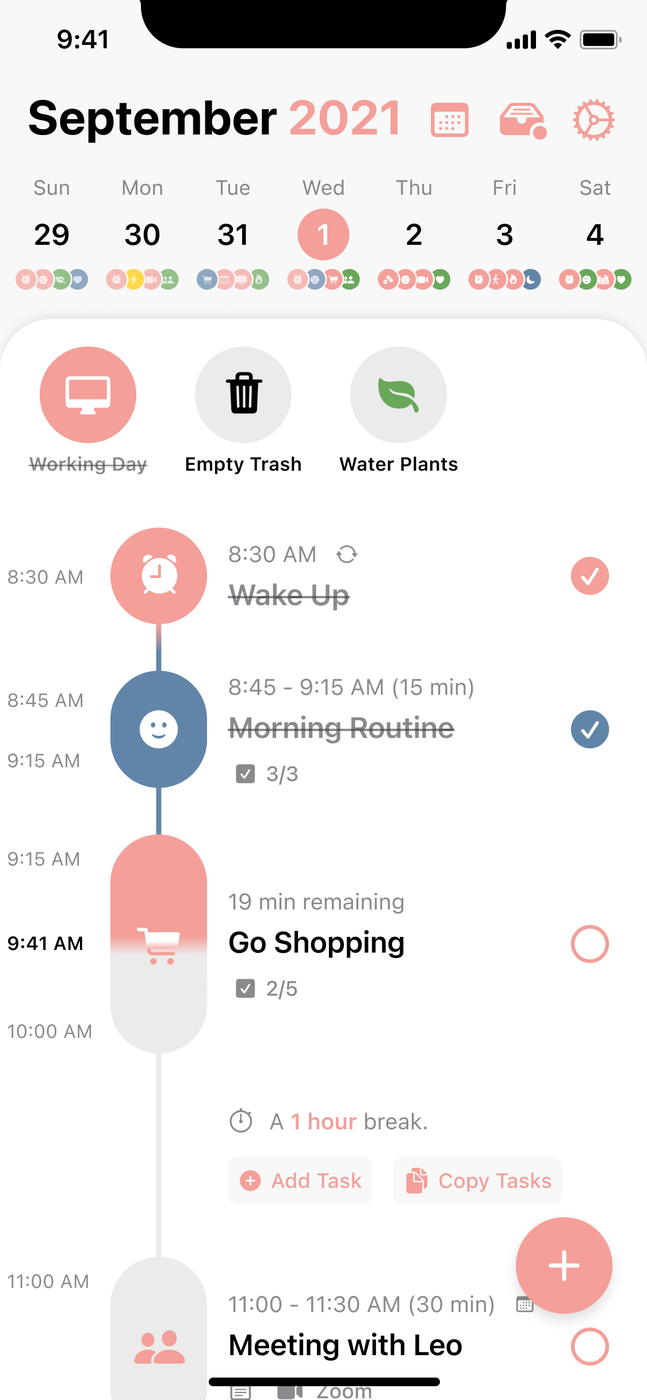Uncheck the Wake Up task
The height and width of the screenshot is (1400, 647).
[x=590, y=576]
